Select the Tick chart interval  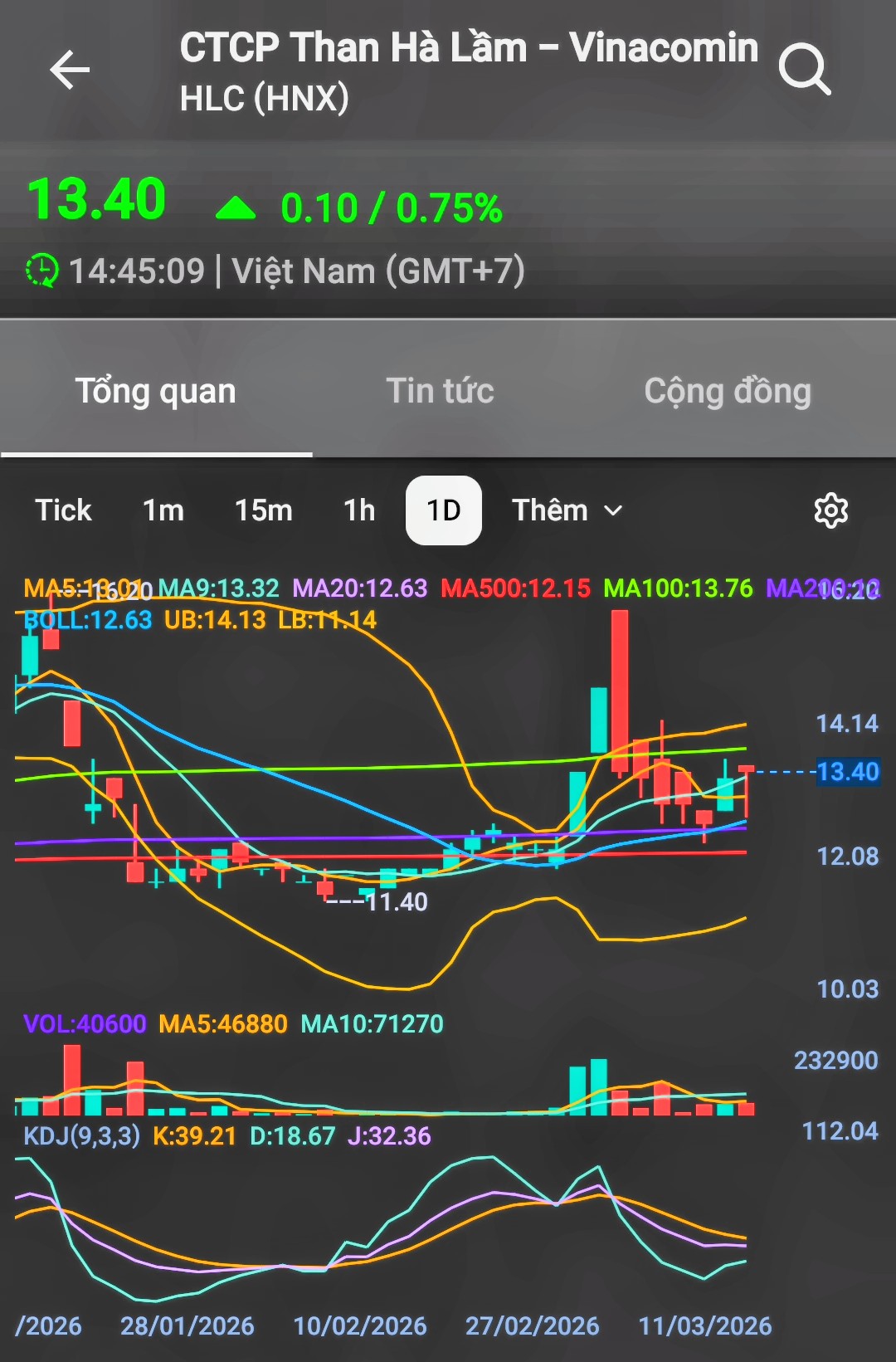[x=63, y=510]
